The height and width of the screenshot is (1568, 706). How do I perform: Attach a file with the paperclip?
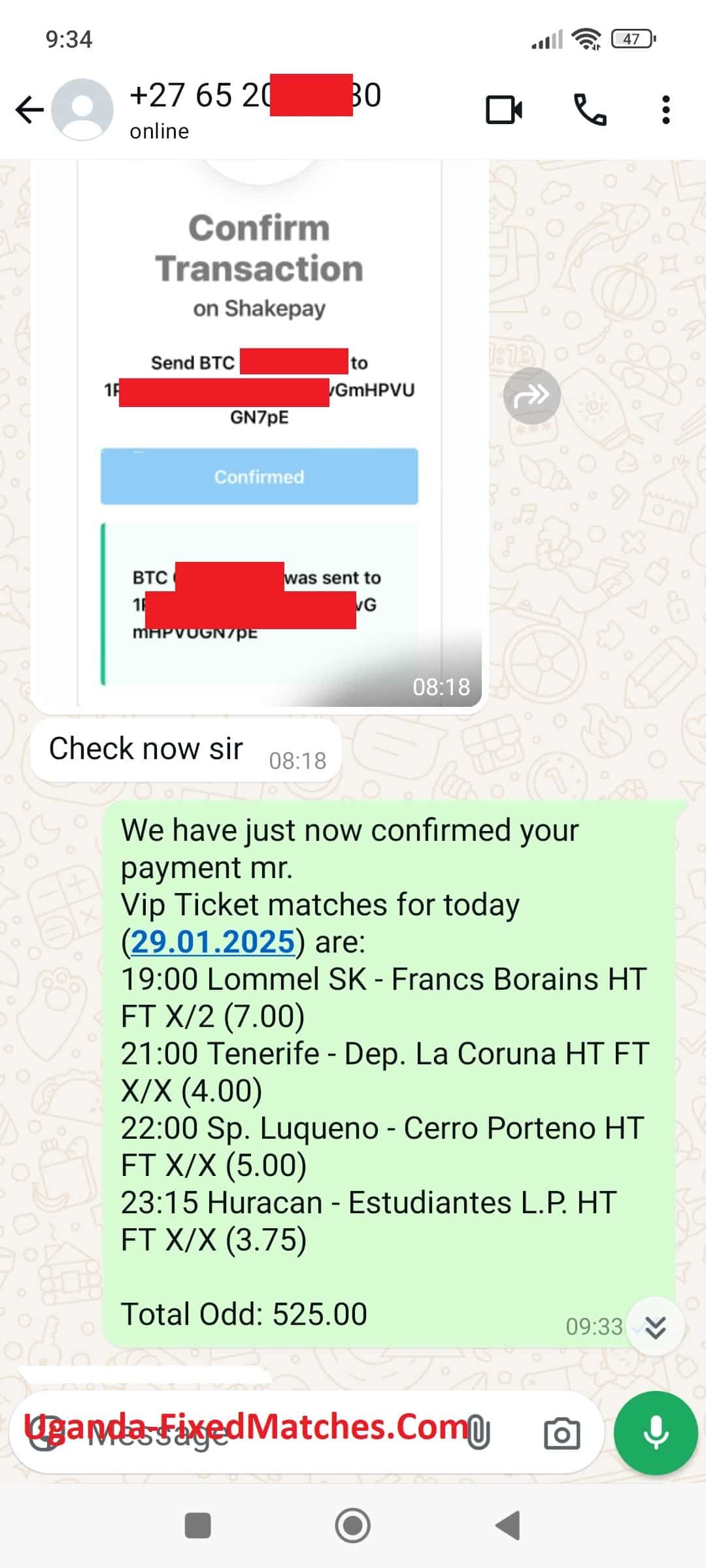point(479,1433)
